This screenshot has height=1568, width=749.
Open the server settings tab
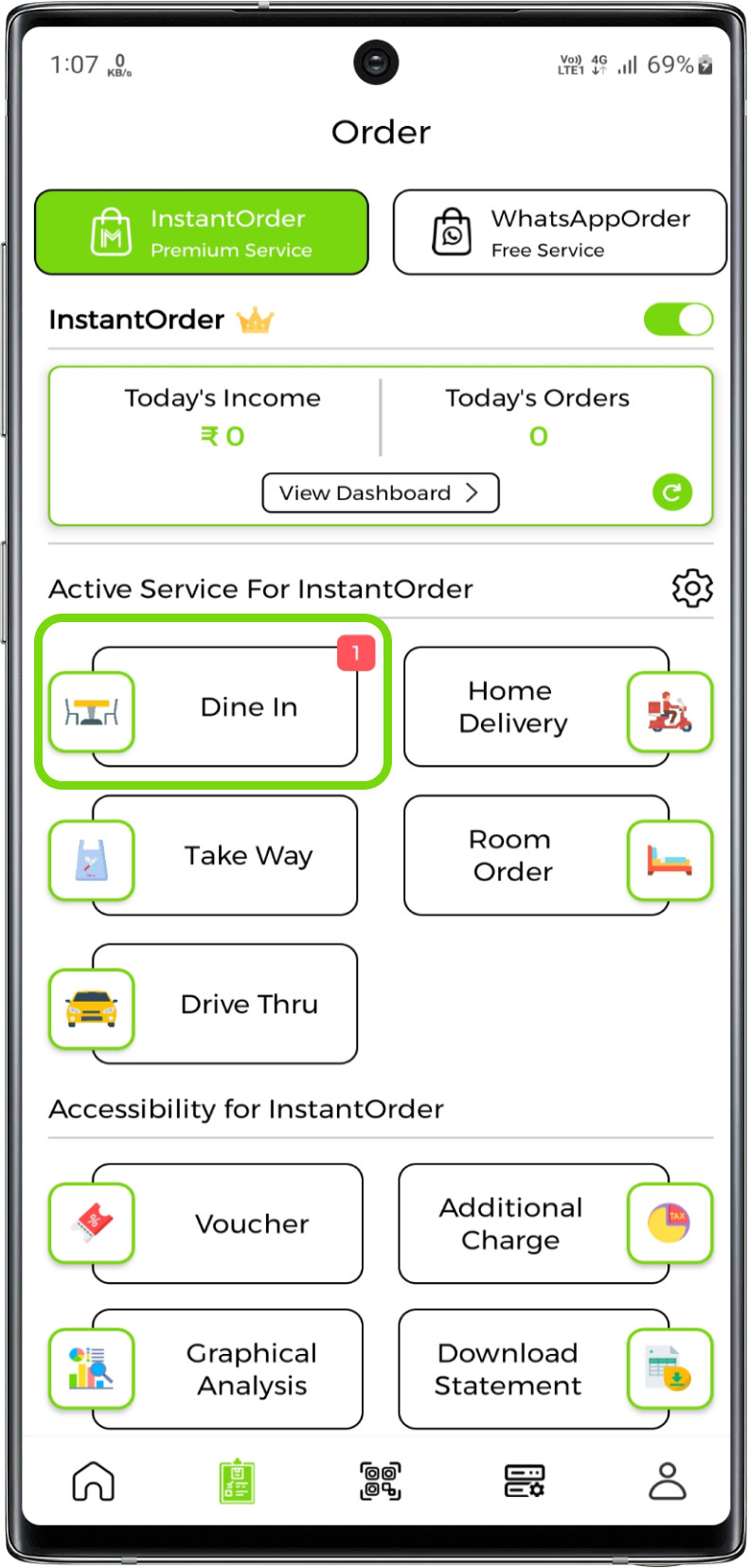(524, 1481)
